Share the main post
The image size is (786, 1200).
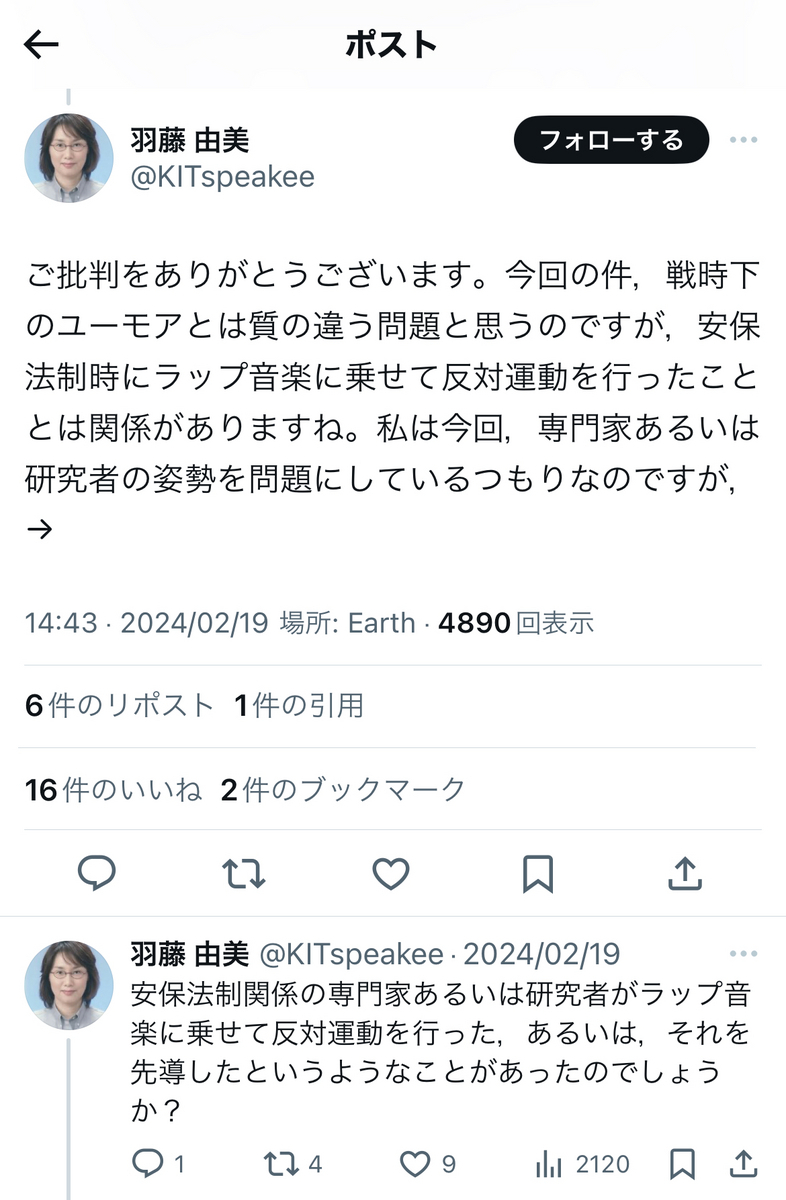point(685,874)
